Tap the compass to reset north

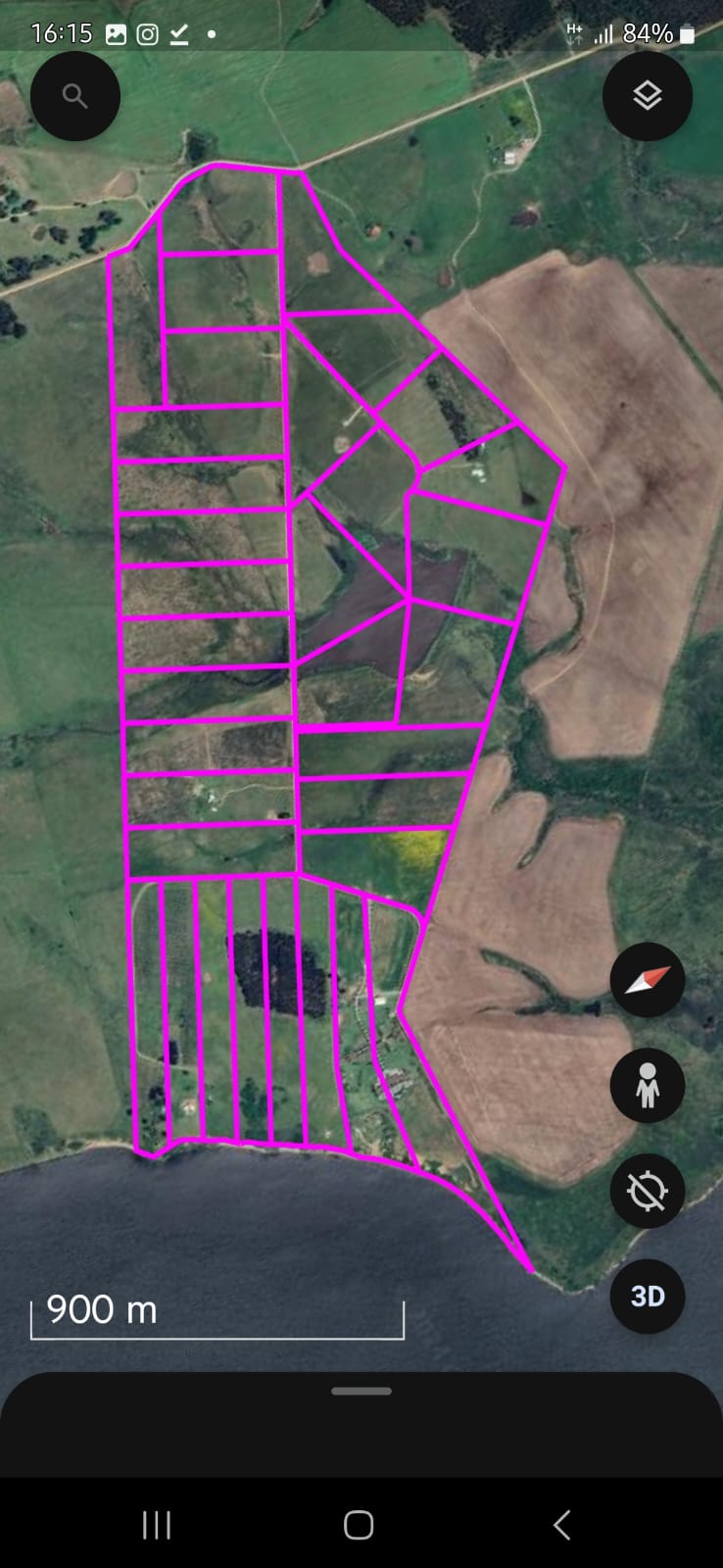647,979
